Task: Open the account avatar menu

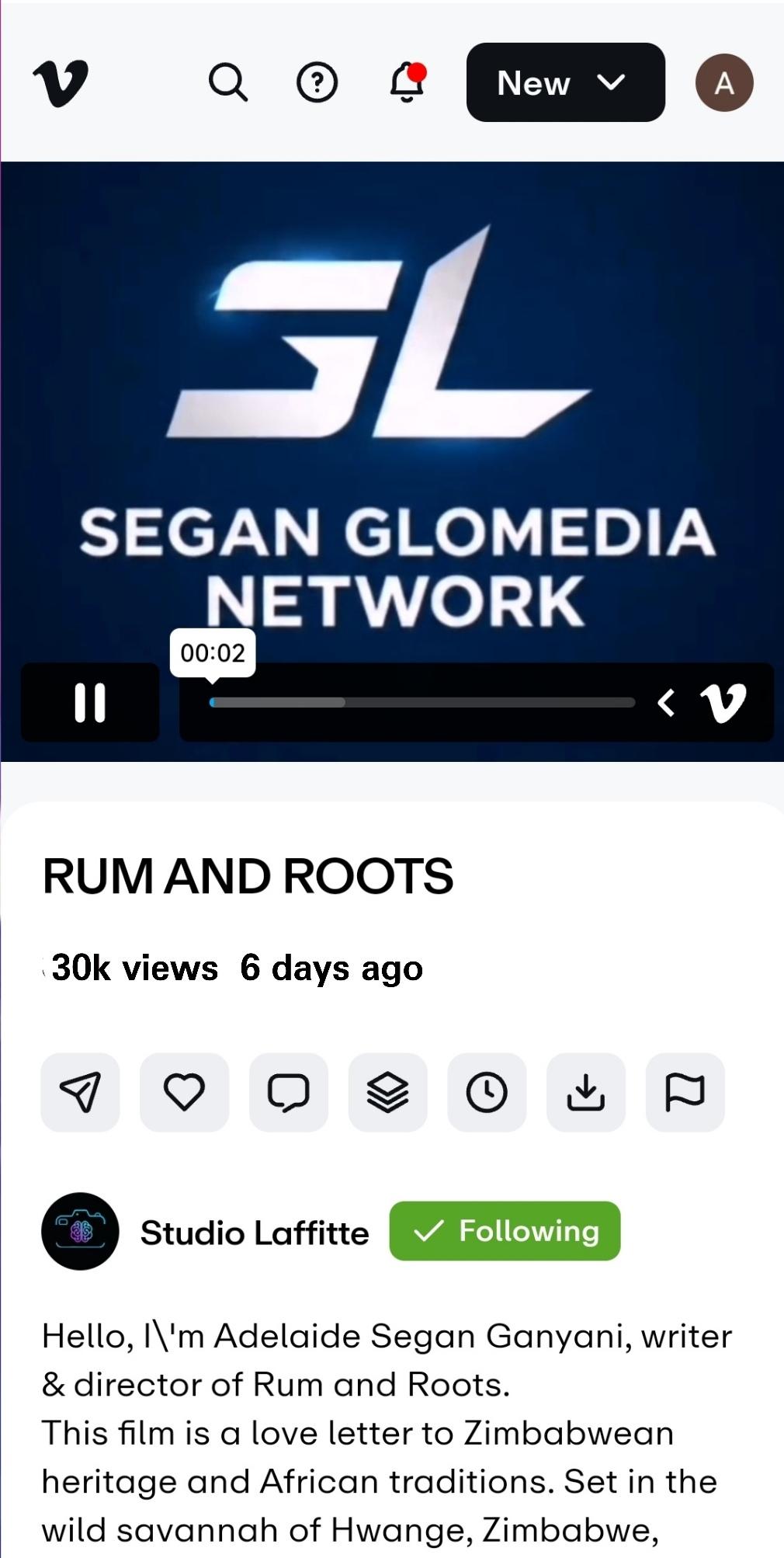Action: click(x=723, y=82)
